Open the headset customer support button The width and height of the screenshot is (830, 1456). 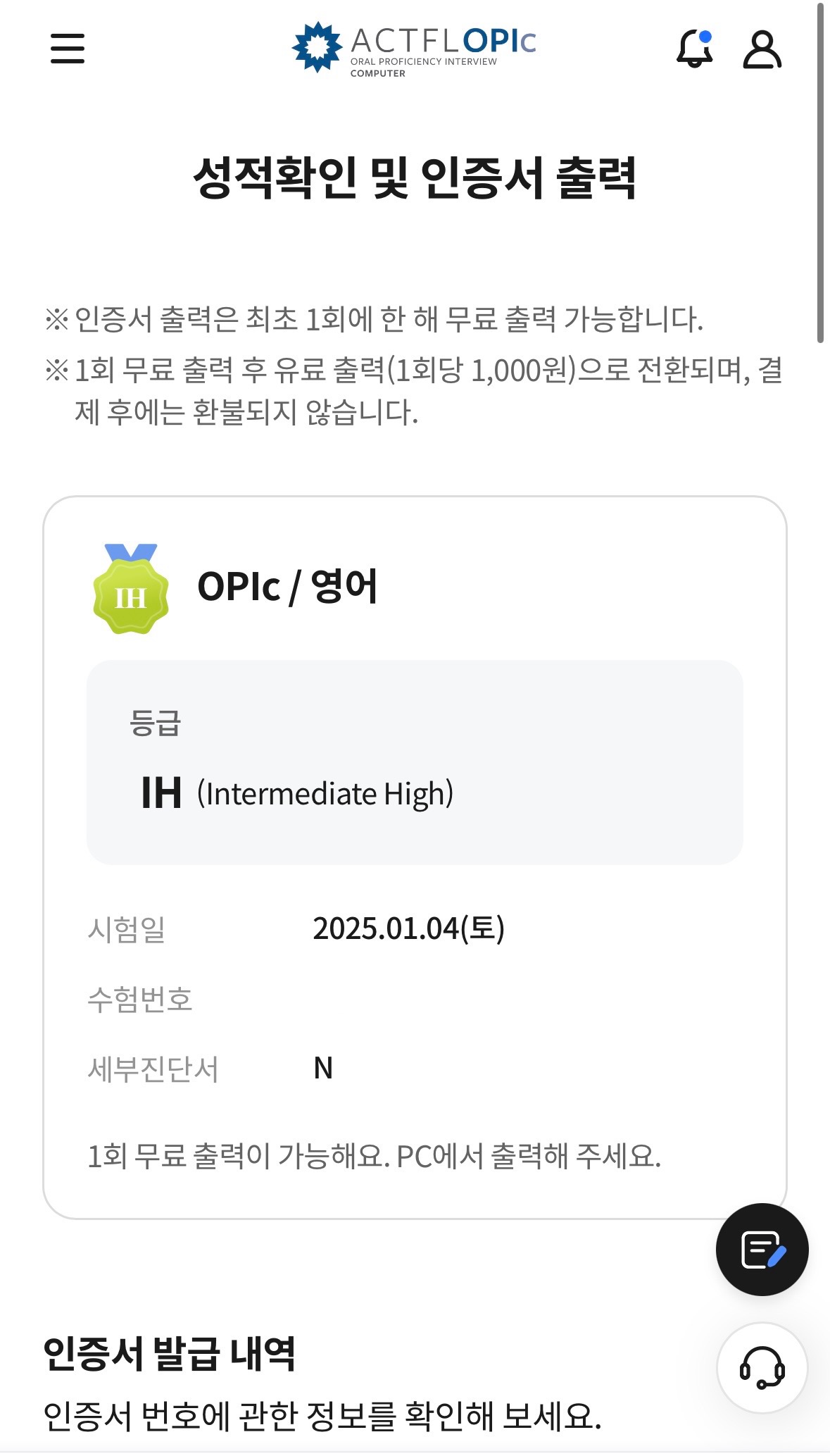click(762, 1367)
